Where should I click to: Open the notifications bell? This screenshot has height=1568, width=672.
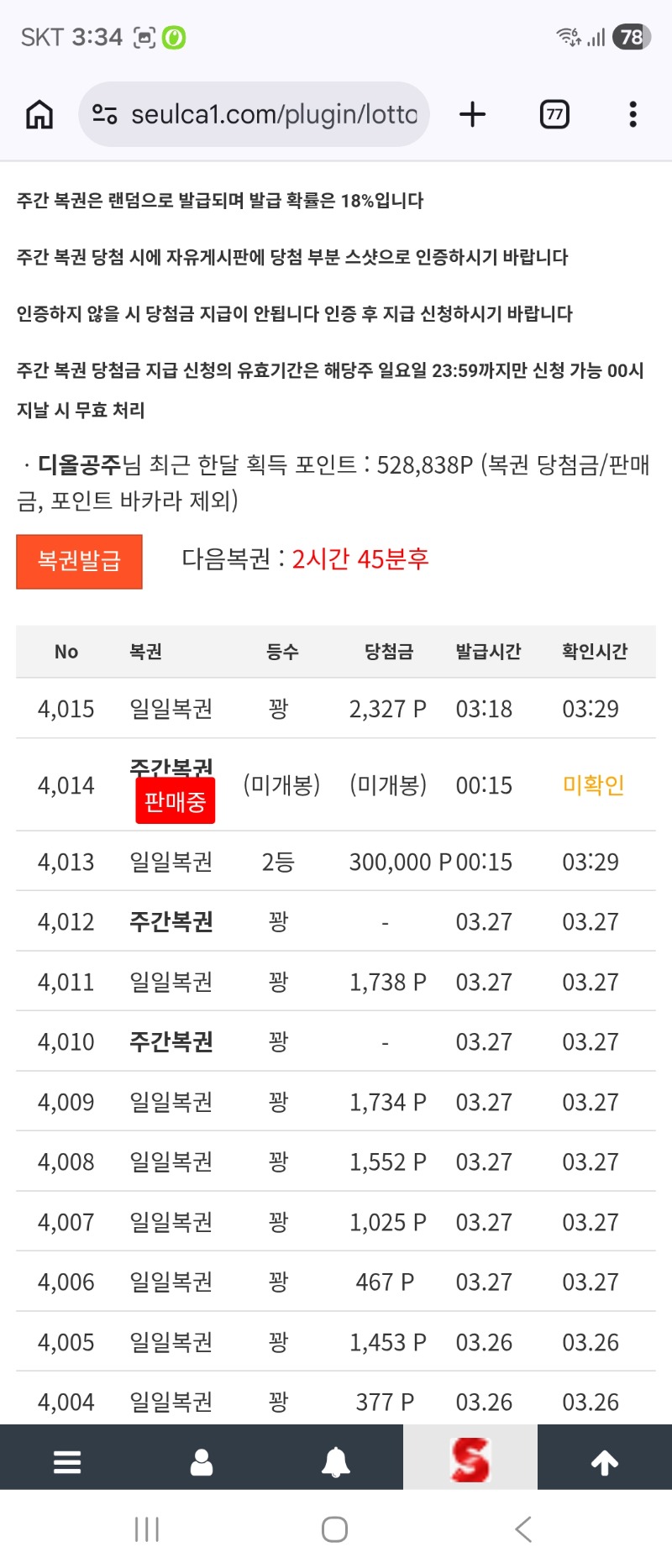336,1462
